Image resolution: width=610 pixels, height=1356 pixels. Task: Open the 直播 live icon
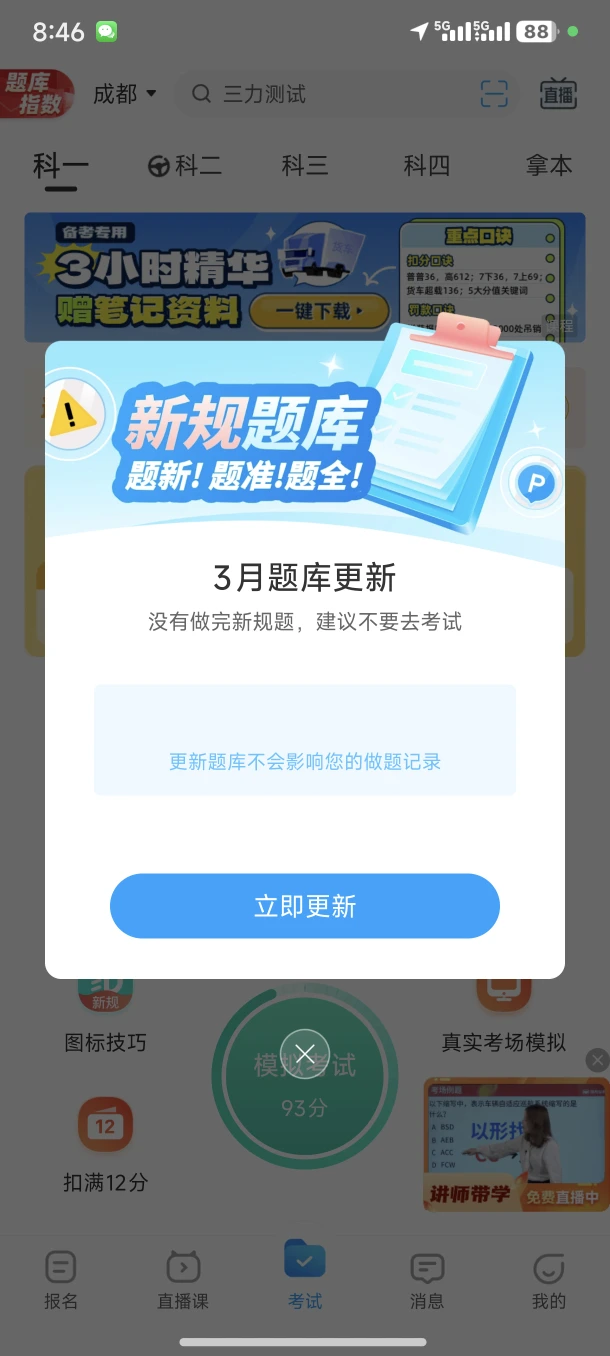[x=559, y=94]
